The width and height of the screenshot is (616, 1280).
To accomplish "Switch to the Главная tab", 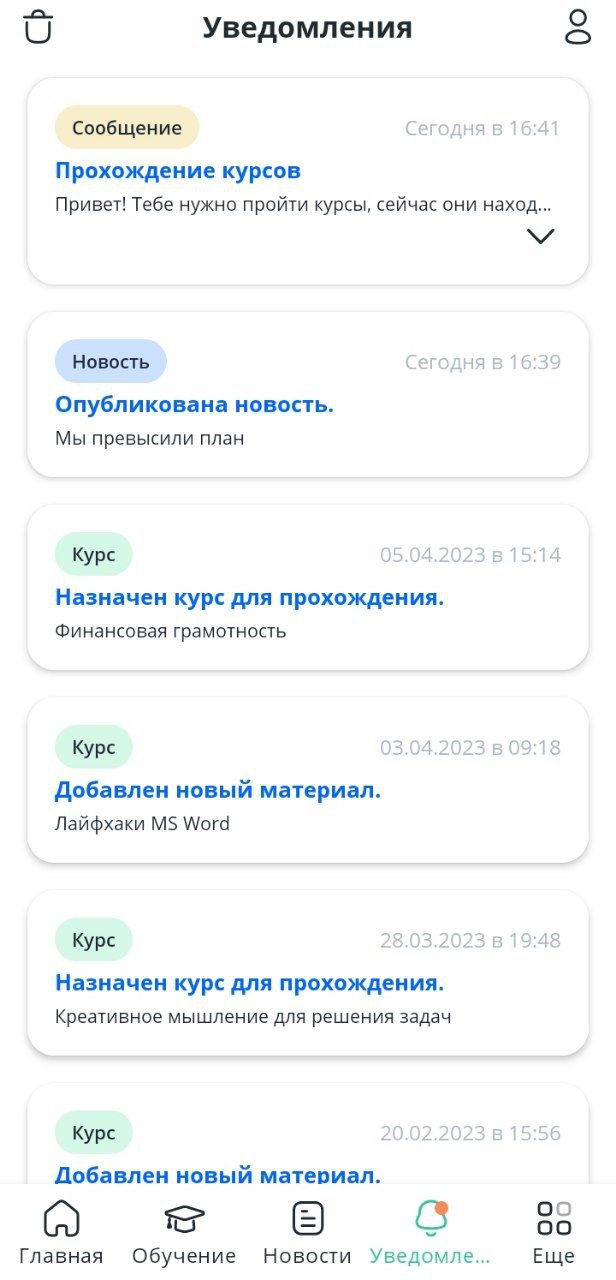I will pos(61,1233).
